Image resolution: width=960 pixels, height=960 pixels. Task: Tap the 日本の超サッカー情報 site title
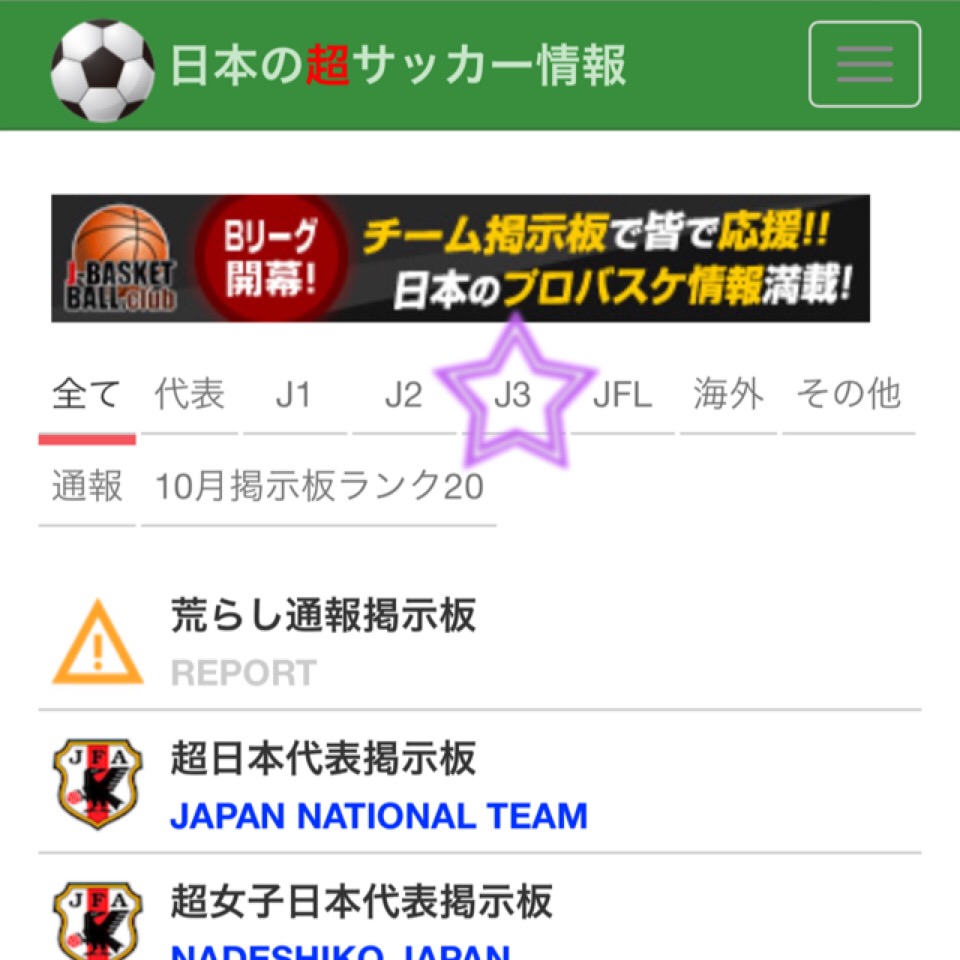tap(398, 66)
